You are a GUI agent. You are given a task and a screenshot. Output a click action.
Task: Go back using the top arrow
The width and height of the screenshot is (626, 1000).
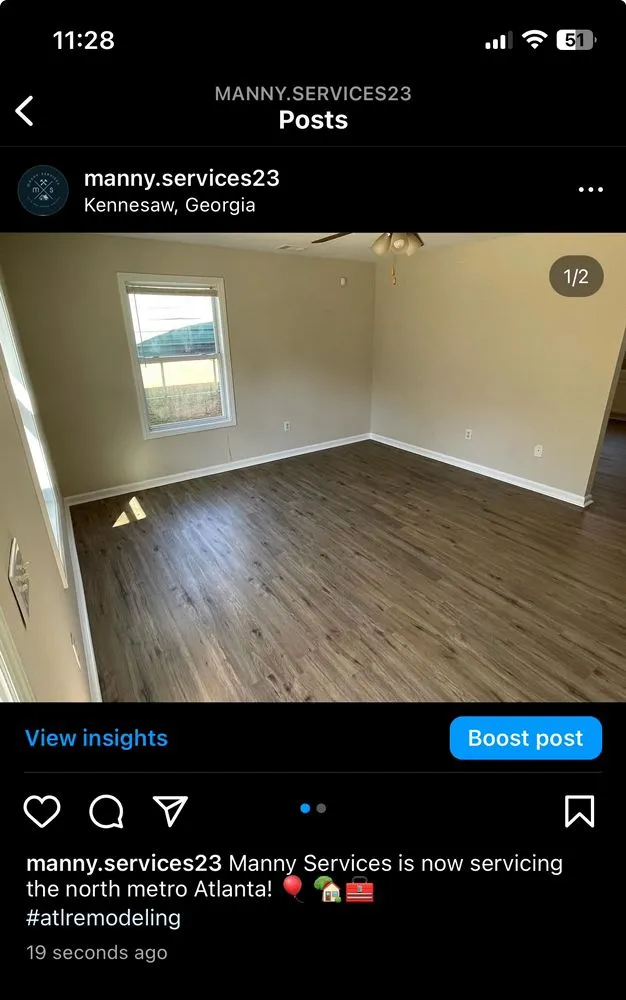[25, 110]
